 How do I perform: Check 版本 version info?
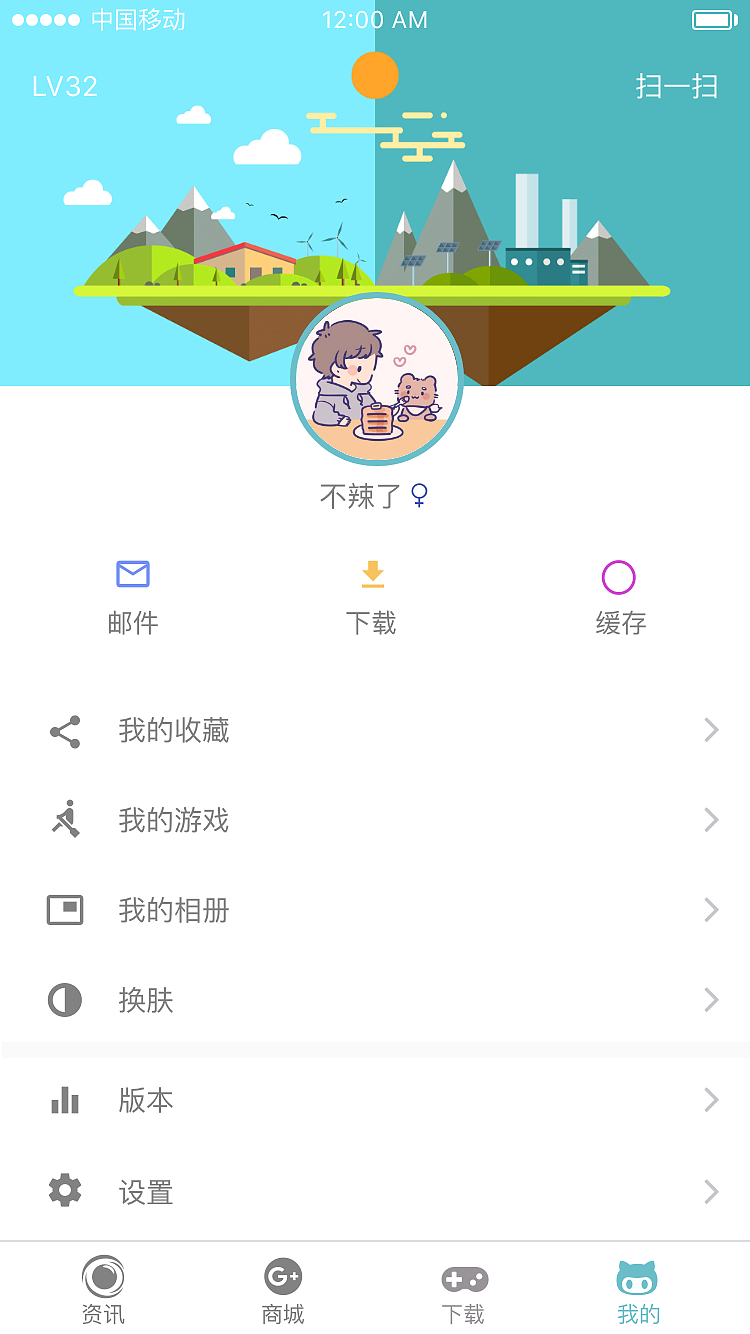[x=375, y=1100]
